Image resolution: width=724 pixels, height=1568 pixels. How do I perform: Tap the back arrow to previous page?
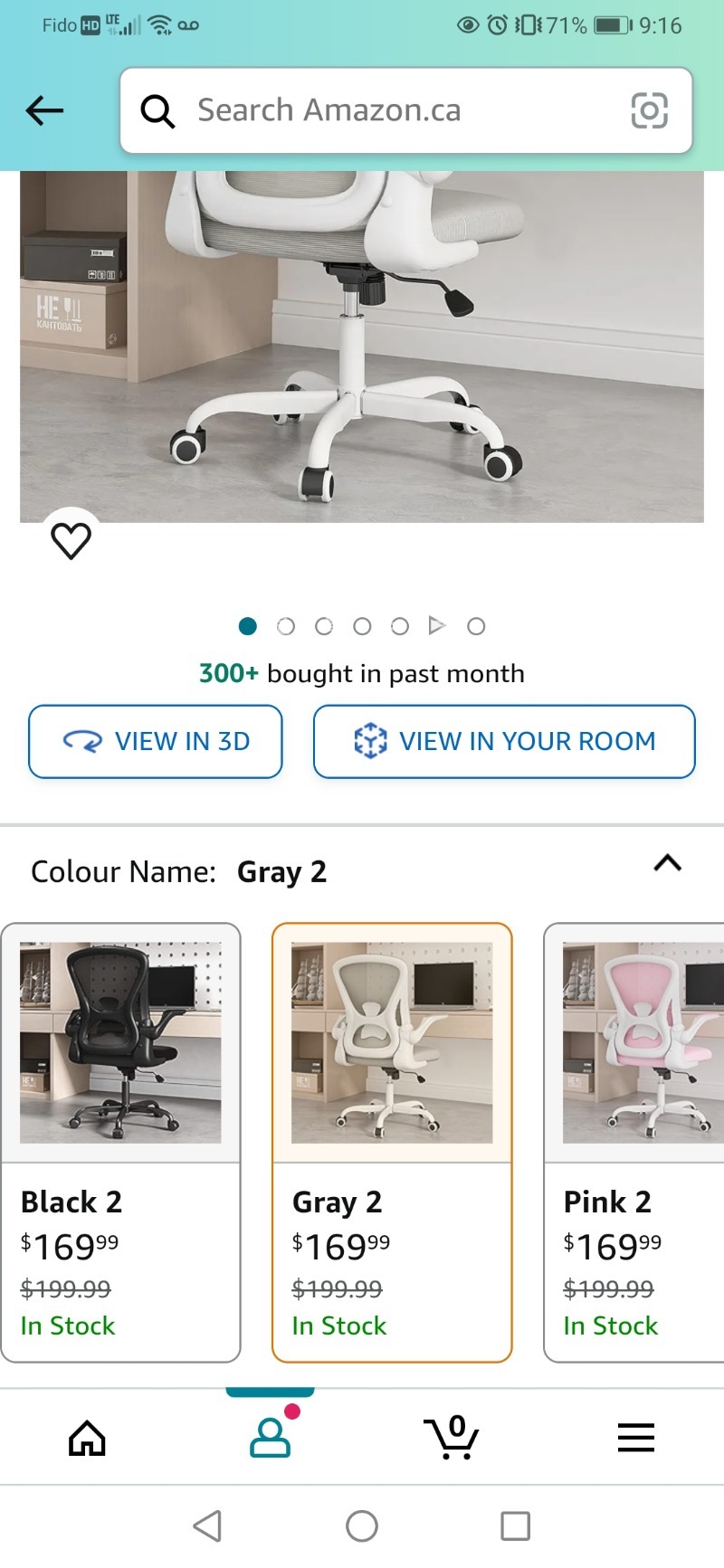(43, 109)
